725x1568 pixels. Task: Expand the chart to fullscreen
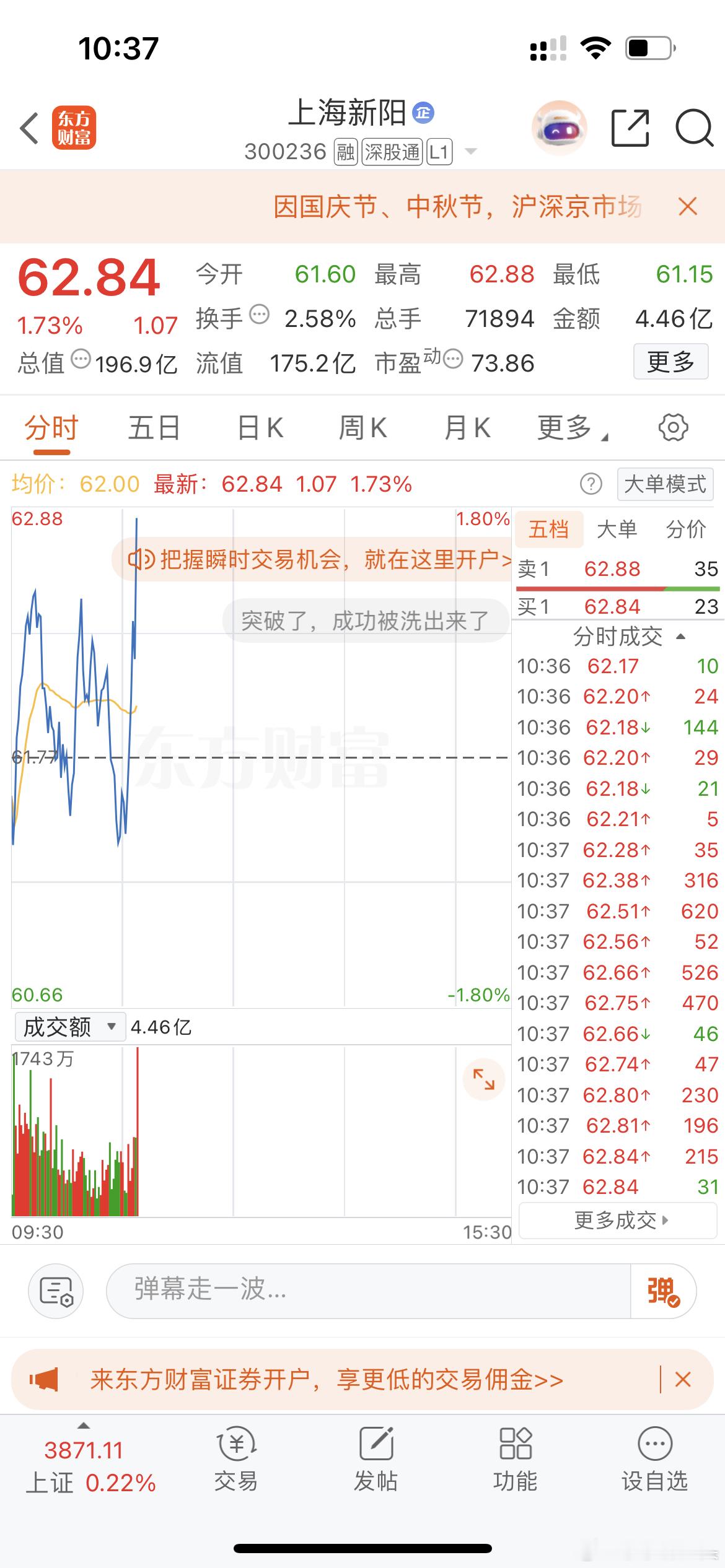click(483, 1079)
